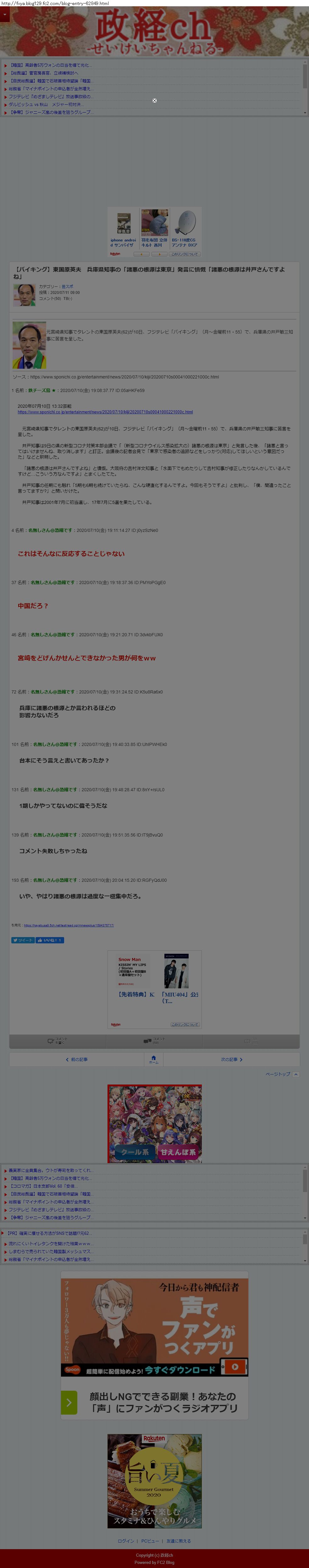Go to 前の記事 previous article
Screen dimensions: 309x1568
click(77, 1059)
